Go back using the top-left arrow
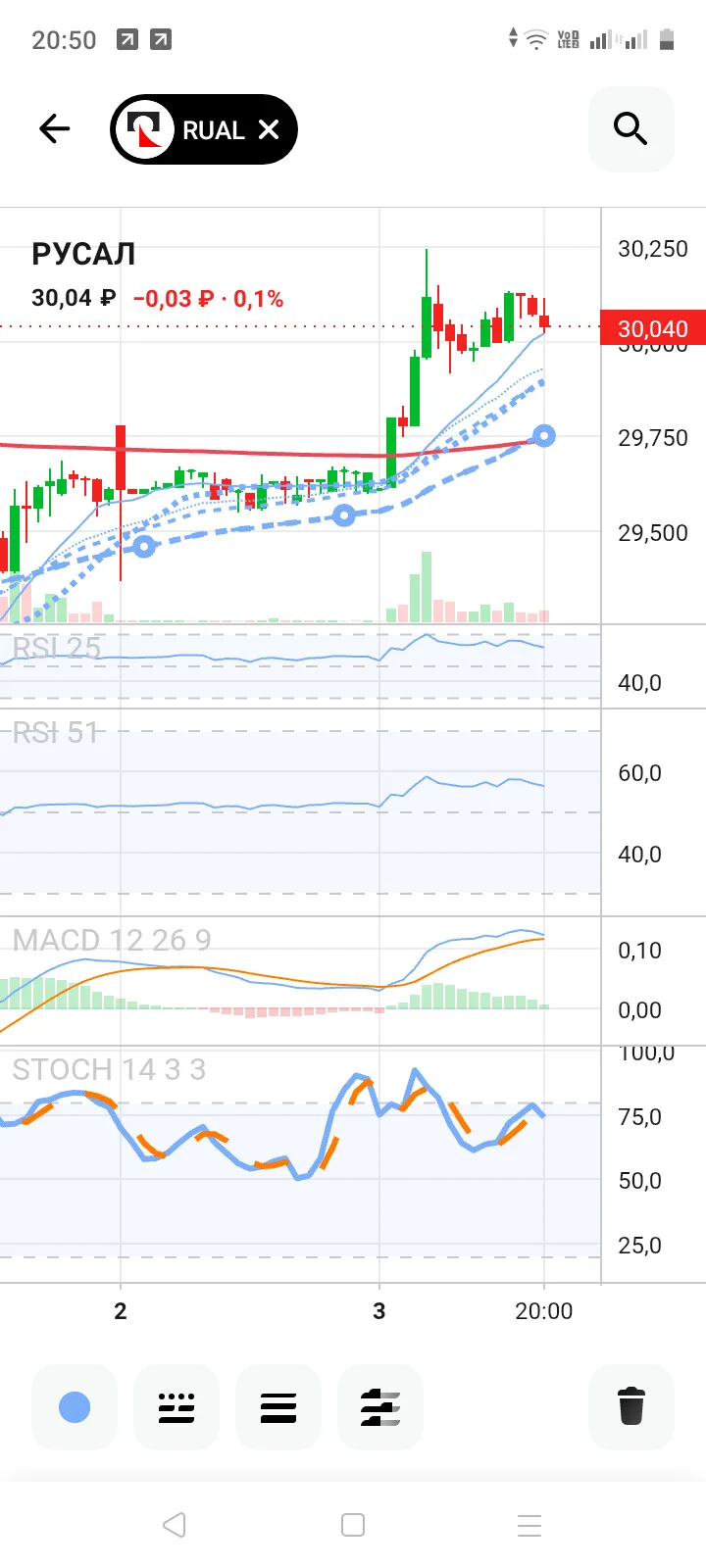 (x=55, y=128)
